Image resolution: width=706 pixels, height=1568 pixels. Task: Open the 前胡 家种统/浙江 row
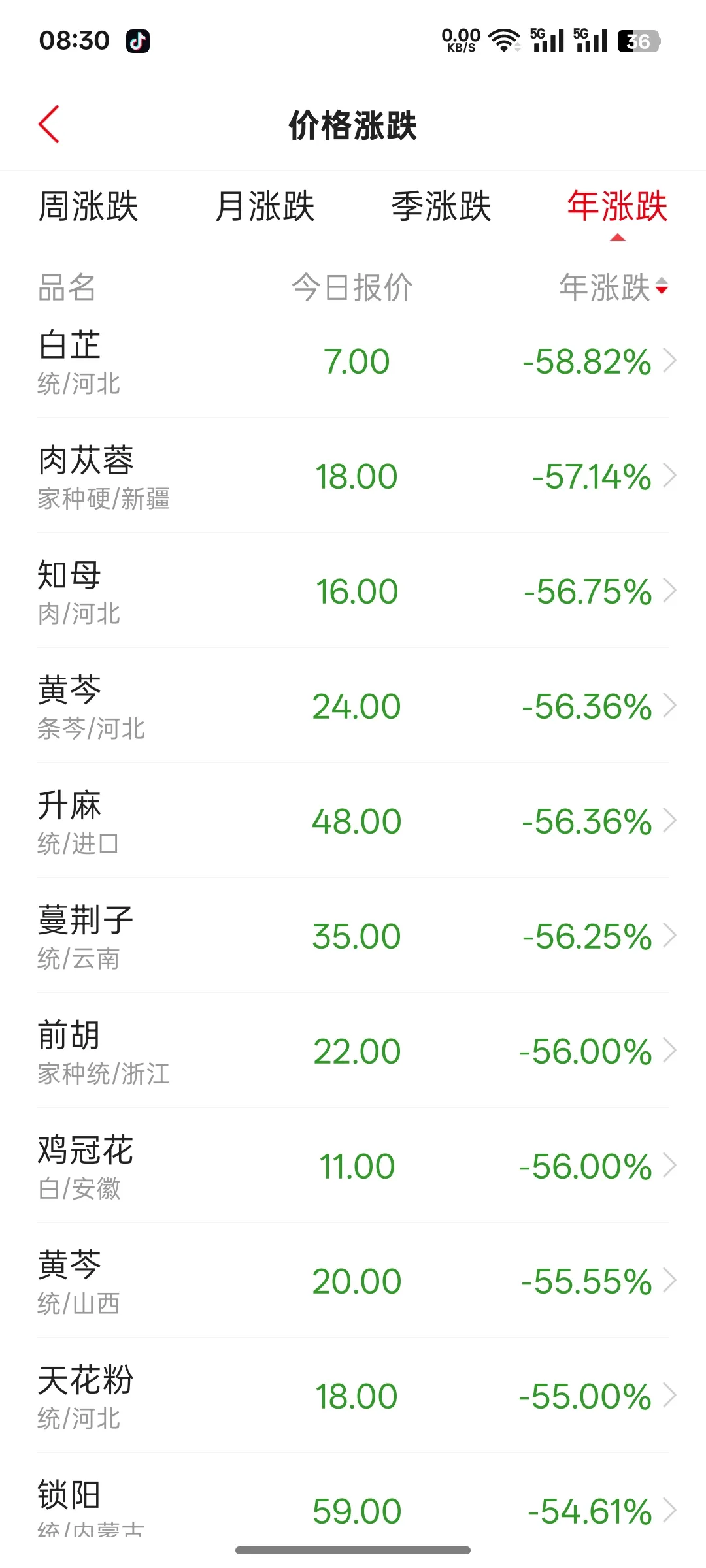pyautogui.click(x=353, y=1051)
